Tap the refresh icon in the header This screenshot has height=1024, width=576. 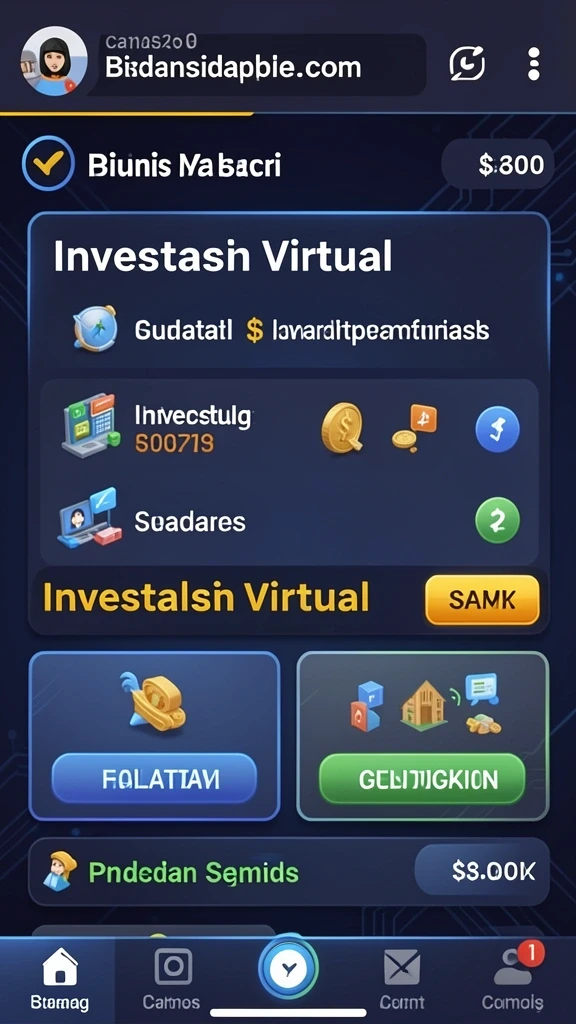[x=467, y=64]
